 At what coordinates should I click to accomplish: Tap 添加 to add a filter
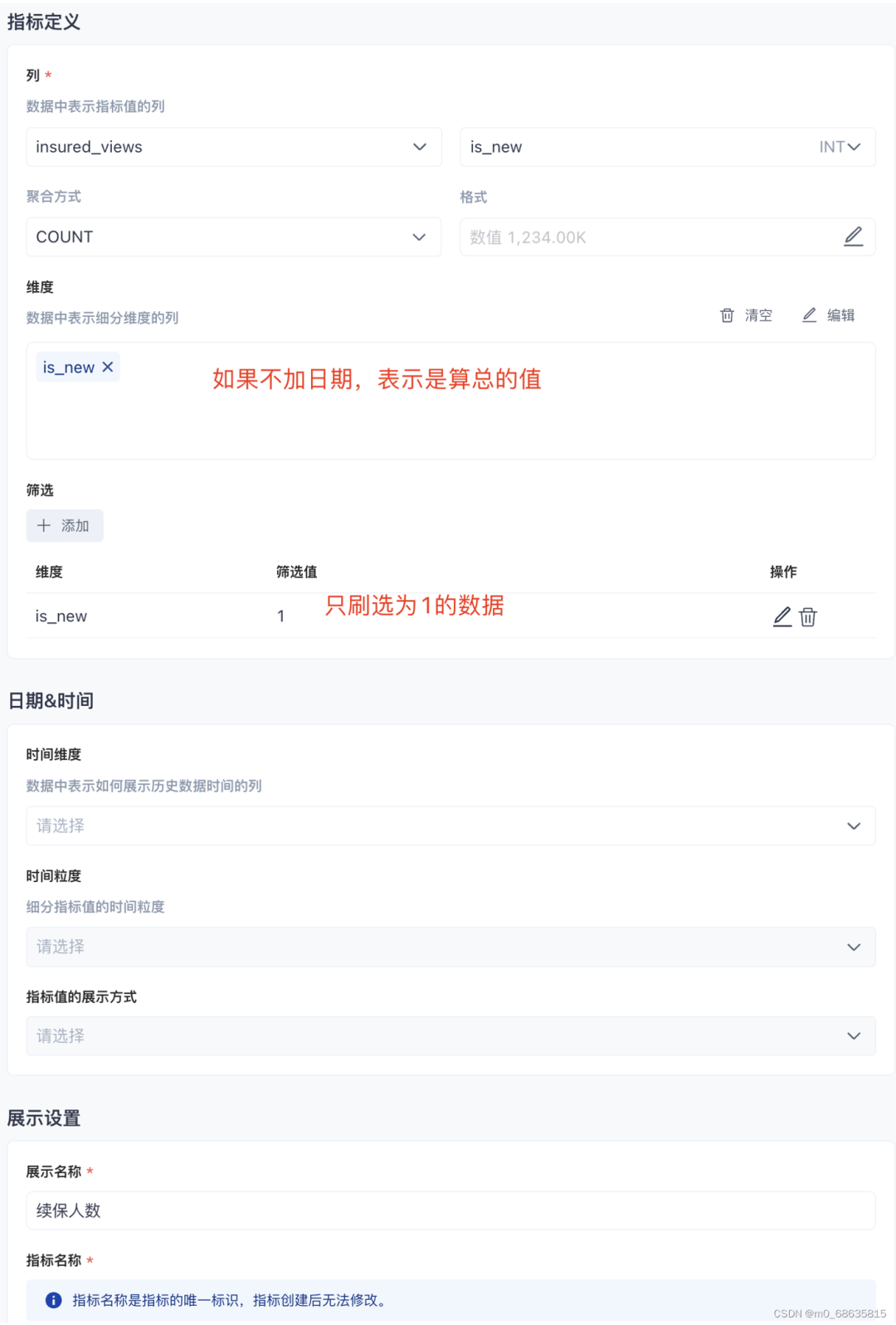(x=65, y=525)
